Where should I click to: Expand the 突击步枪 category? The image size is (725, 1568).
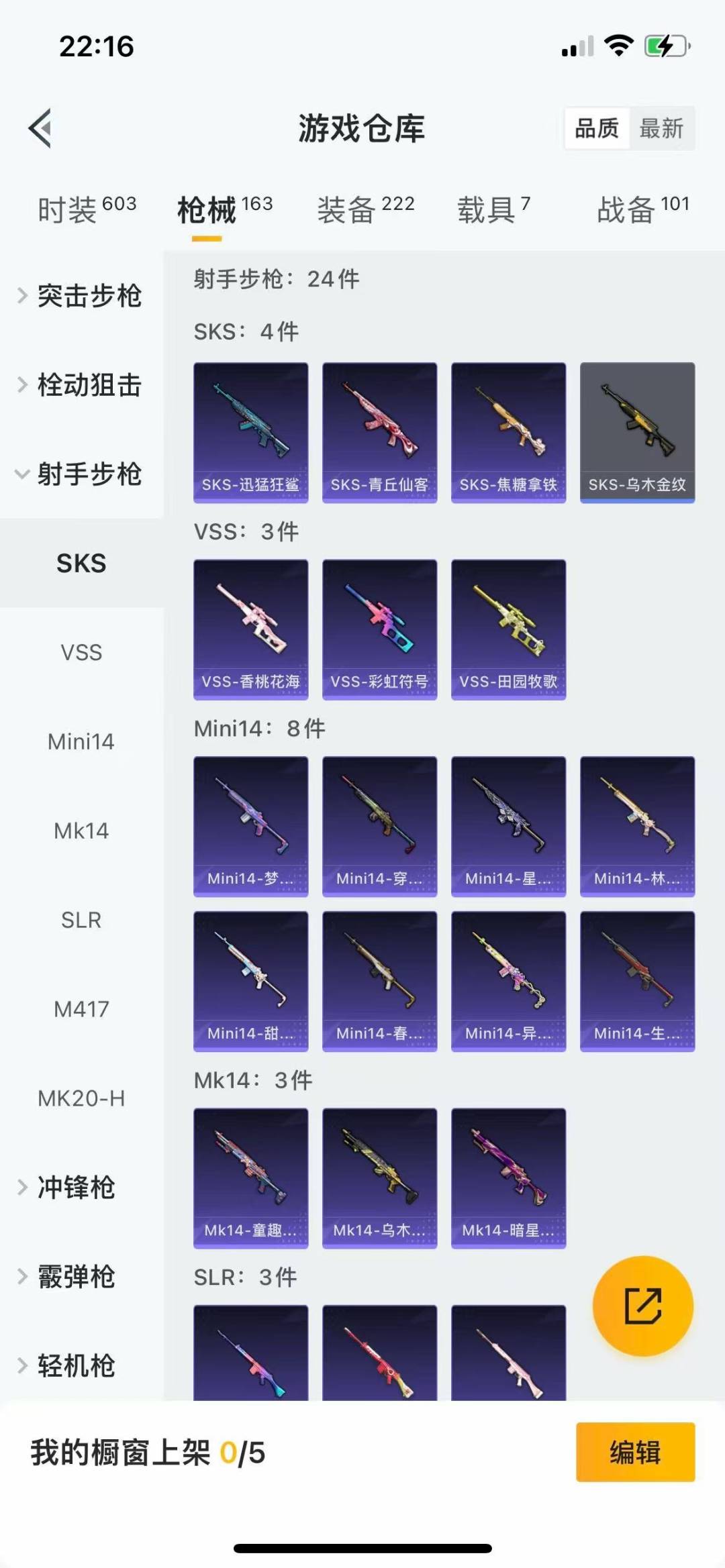[x=81, y=296]
